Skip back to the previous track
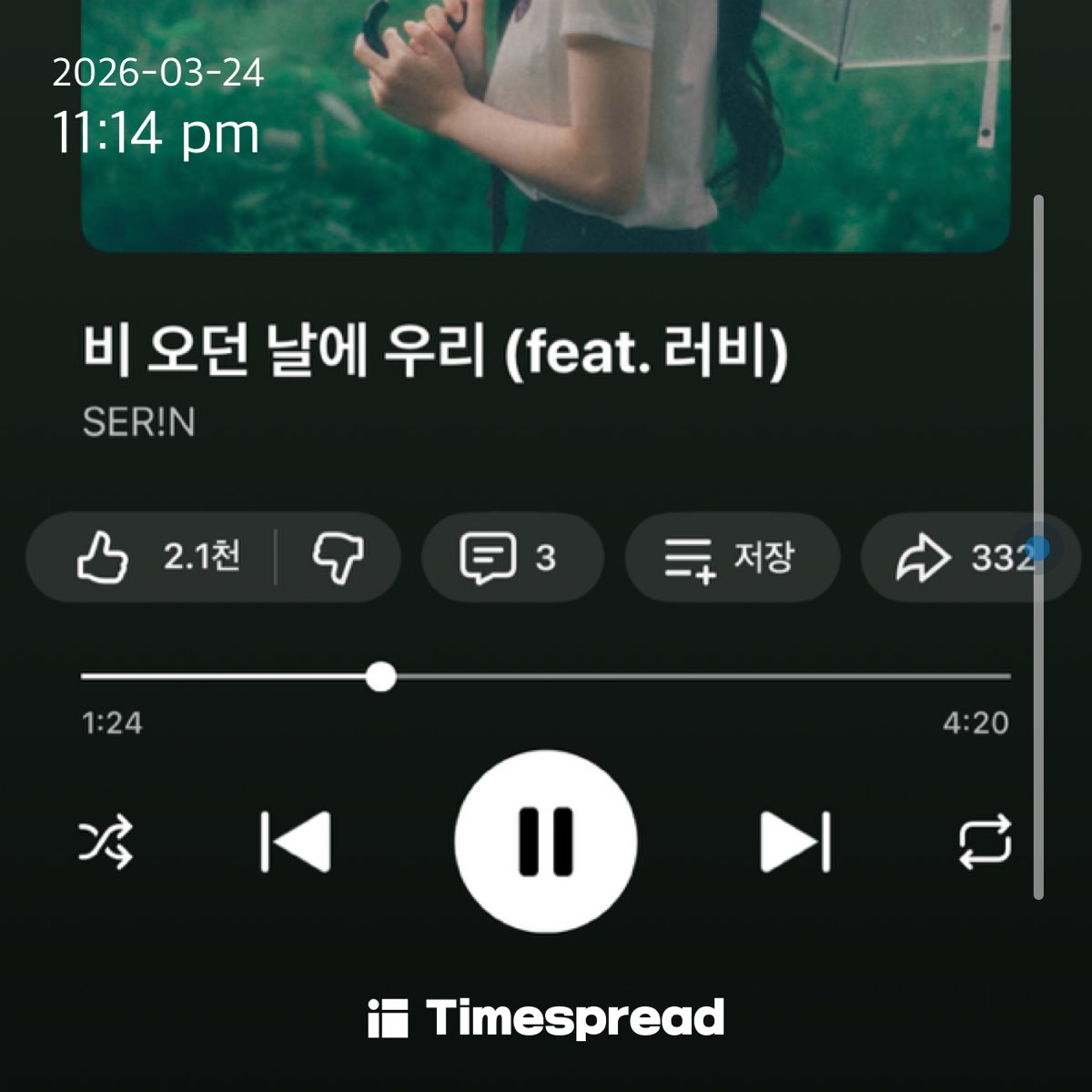Image resolution: width=1092 pixels, height=1092 pixels. (x=296, y=842)
